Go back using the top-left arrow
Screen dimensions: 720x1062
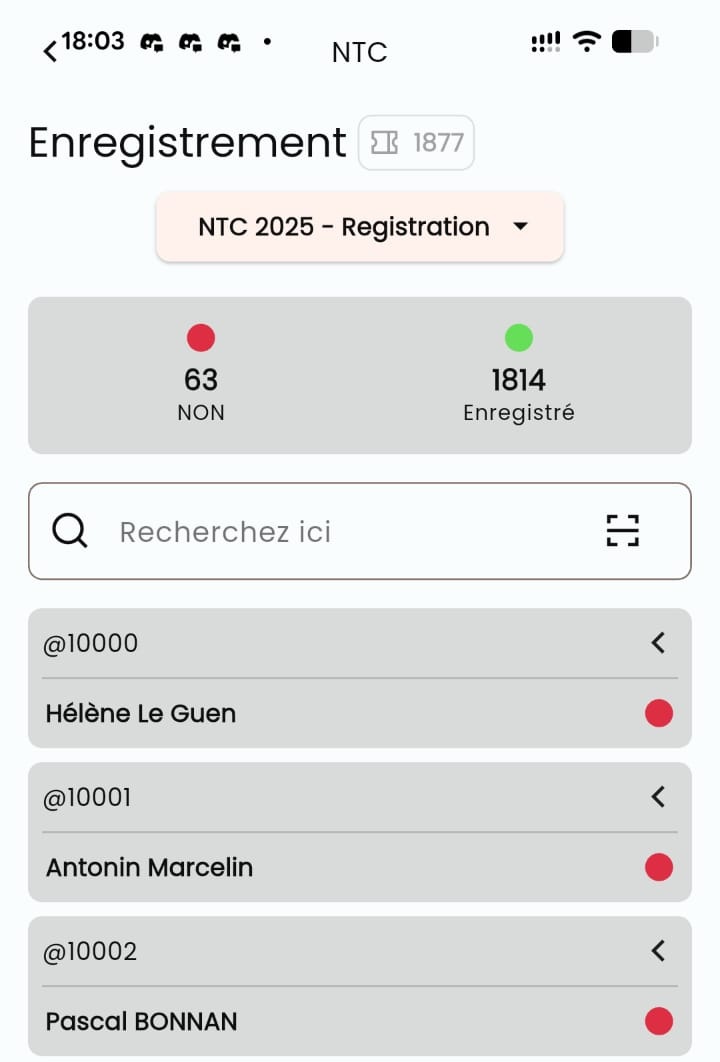[50, 51]
